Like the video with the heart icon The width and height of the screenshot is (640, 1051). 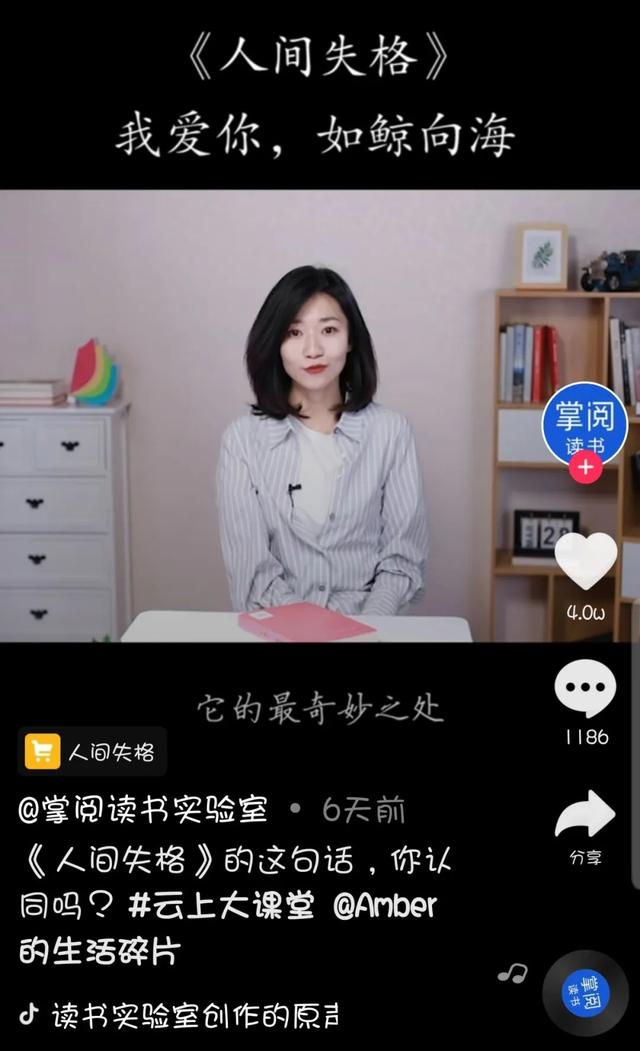(x=585, y=562)
